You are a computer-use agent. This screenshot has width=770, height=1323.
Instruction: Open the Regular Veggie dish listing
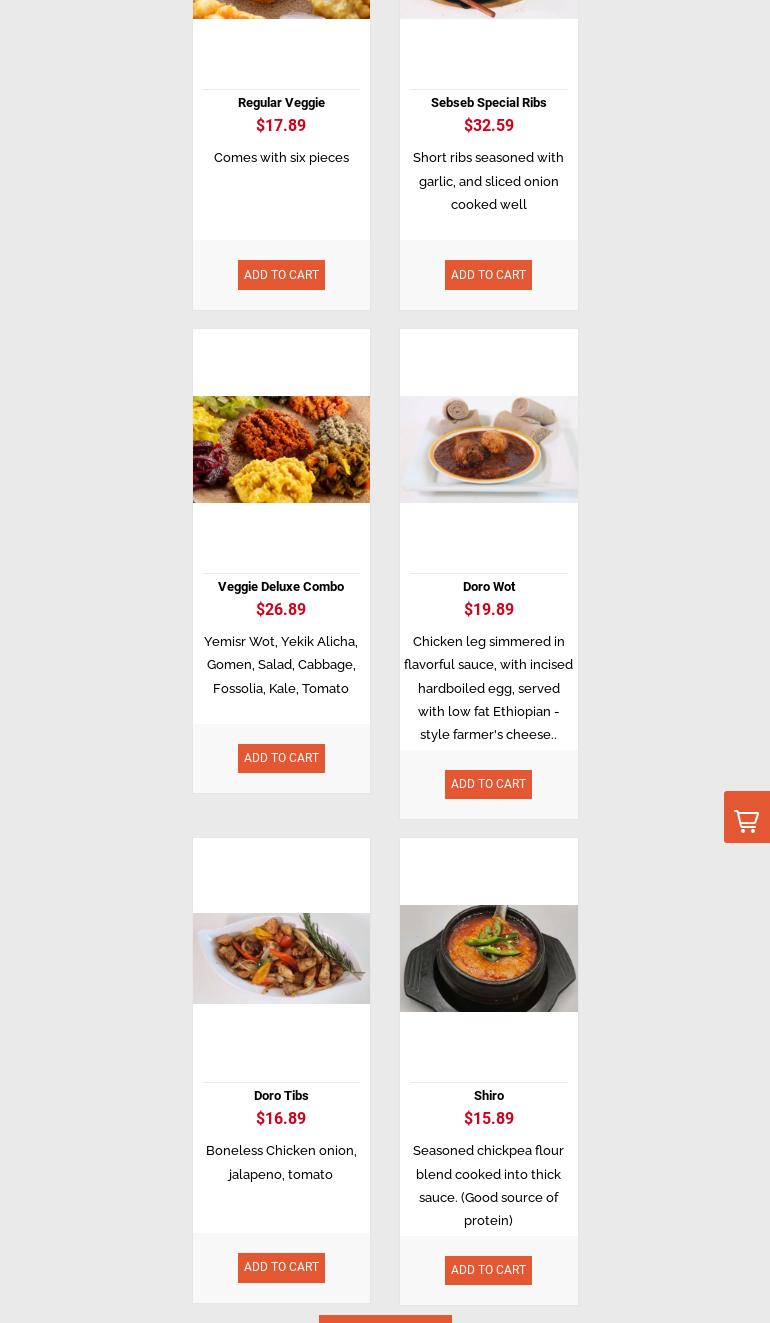tap(281, 102)
